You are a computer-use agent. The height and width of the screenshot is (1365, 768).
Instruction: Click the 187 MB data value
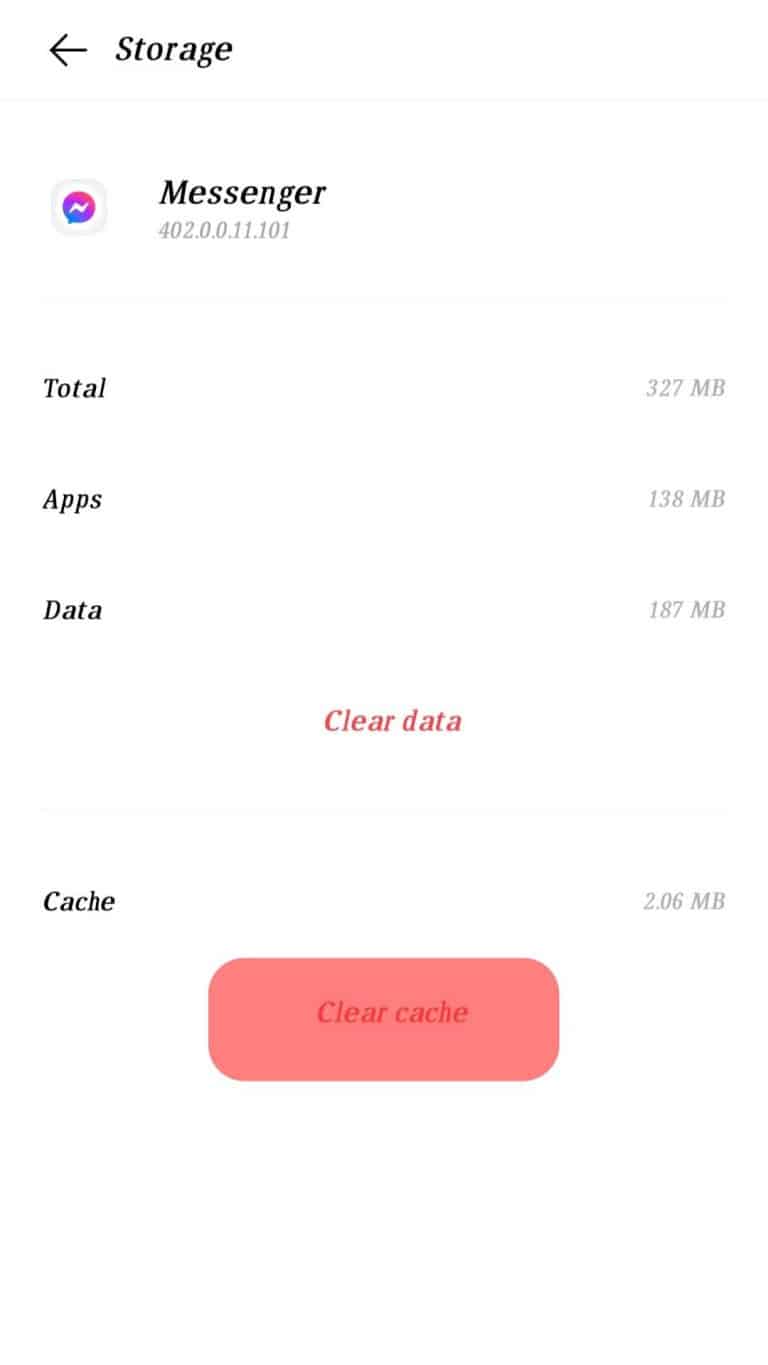point(684,610)
